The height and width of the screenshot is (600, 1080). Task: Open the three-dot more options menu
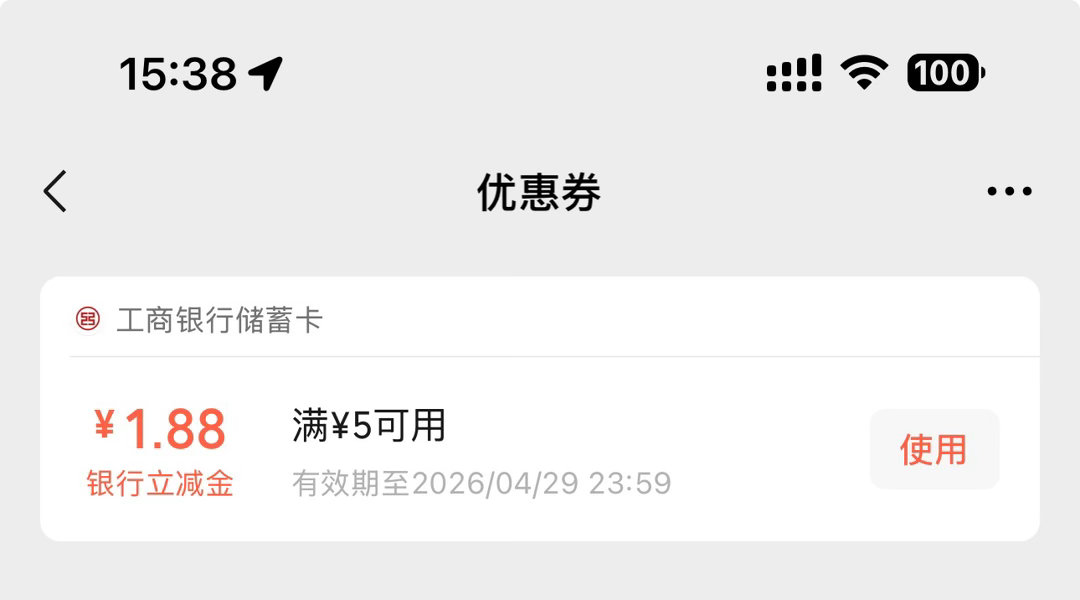click(x=1009, y=191)
